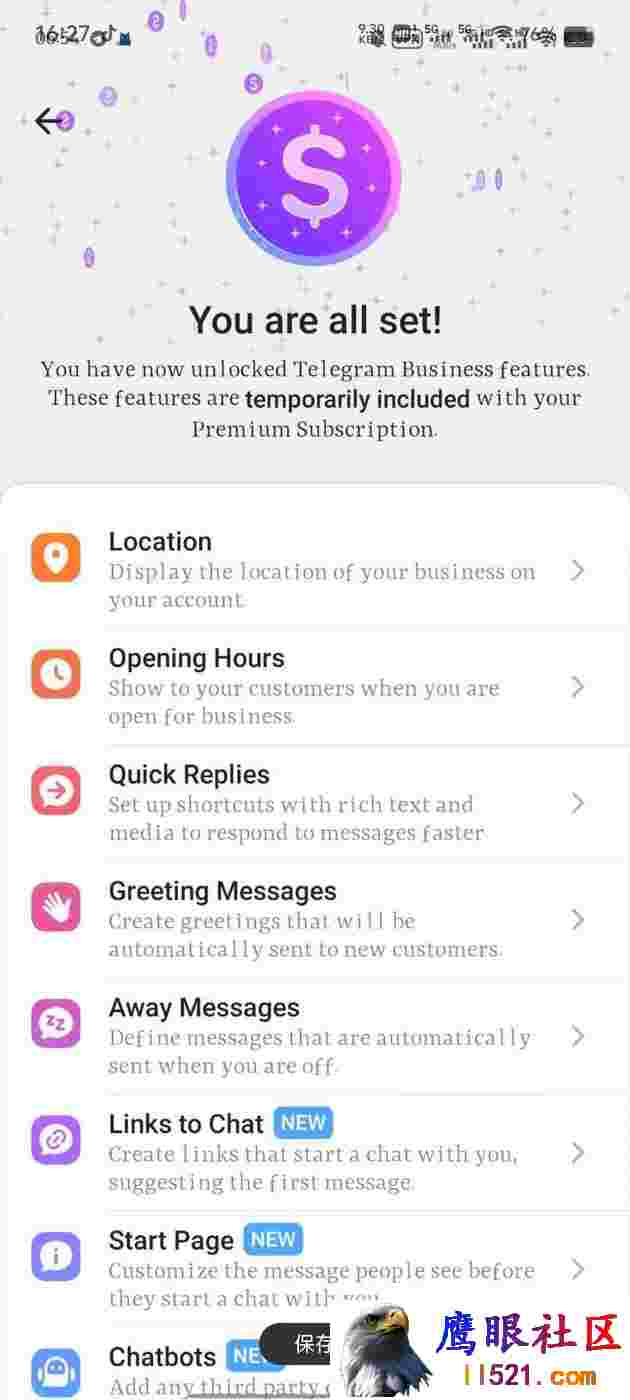Open Greeting Messages setup

tap(315, 920)
